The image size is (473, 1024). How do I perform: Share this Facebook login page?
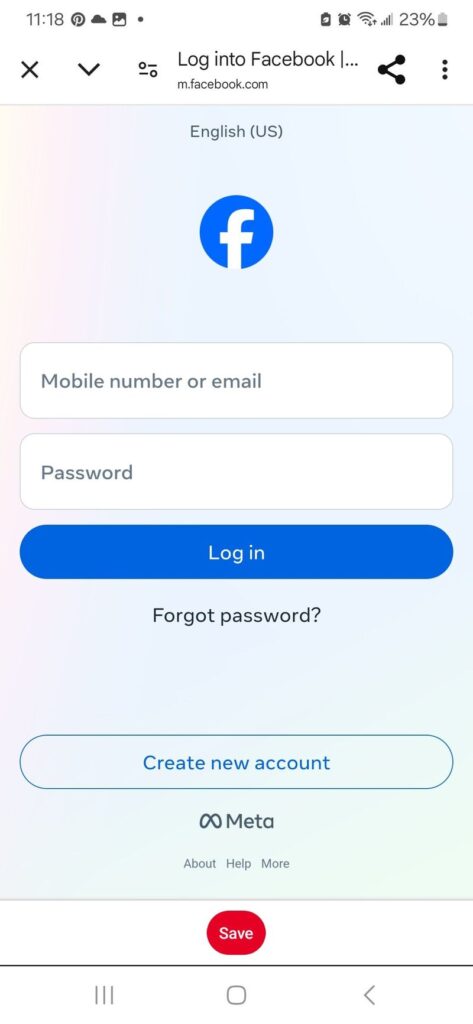coord(391,69)
